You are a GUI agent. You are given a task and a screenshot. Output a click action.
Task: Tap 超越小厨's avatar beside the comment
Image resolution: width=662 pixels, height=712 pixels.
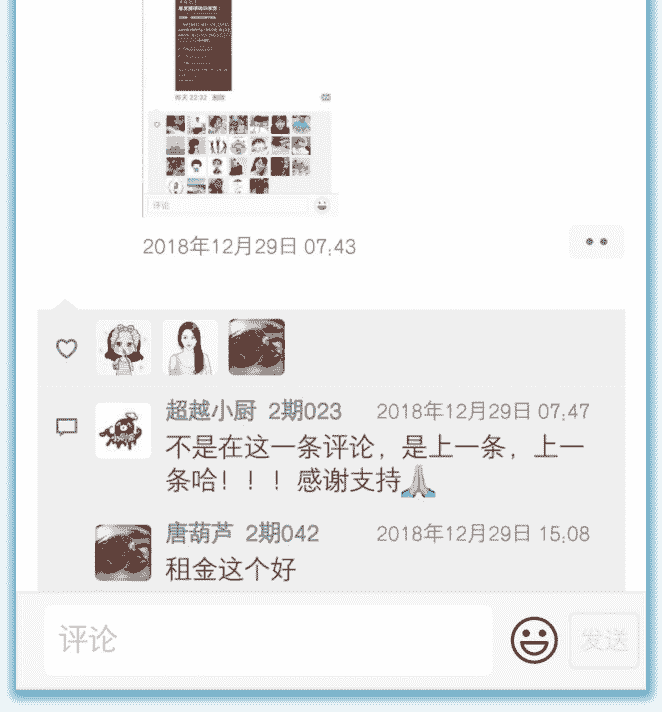123,431
